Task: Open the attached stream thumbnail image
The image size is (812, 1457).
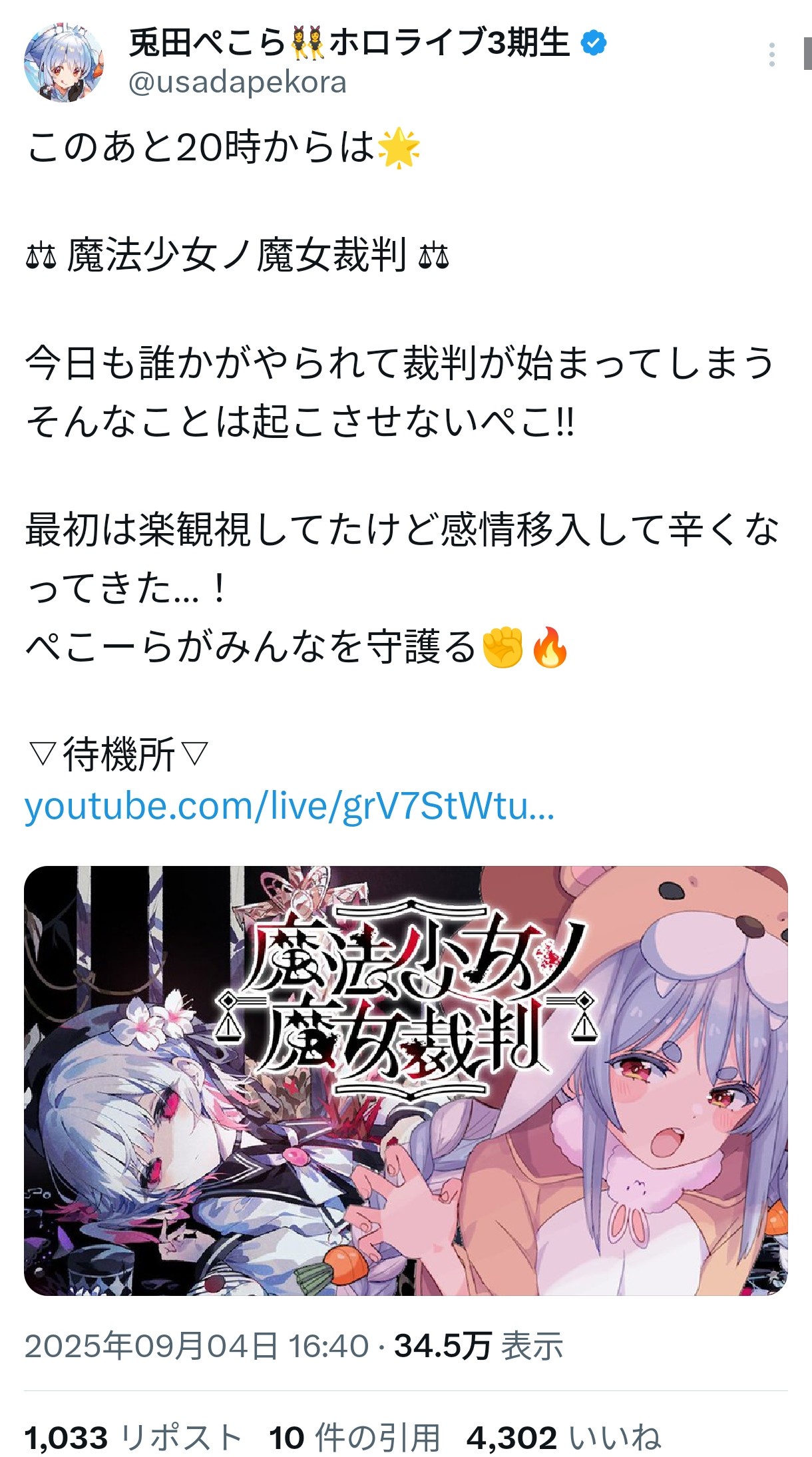Action: coord(406,1081)
